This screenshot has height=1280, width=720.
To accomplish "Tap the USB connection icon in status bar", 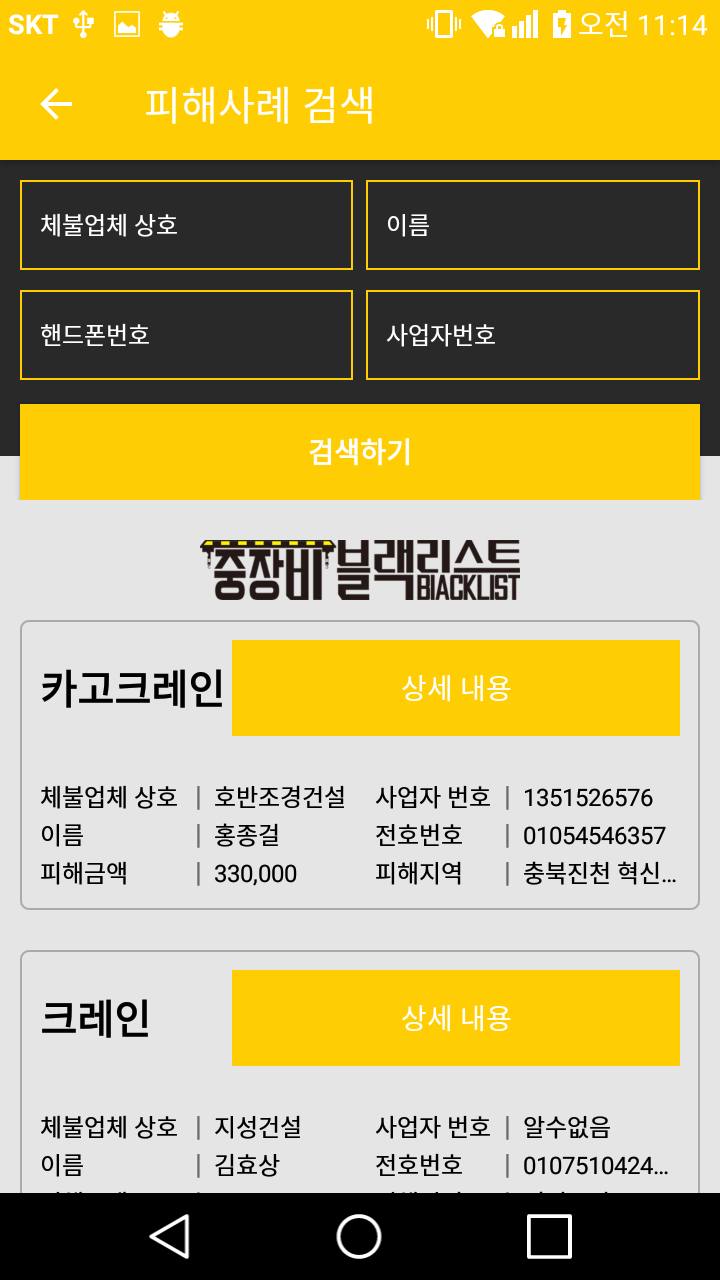I will (84, 26).
